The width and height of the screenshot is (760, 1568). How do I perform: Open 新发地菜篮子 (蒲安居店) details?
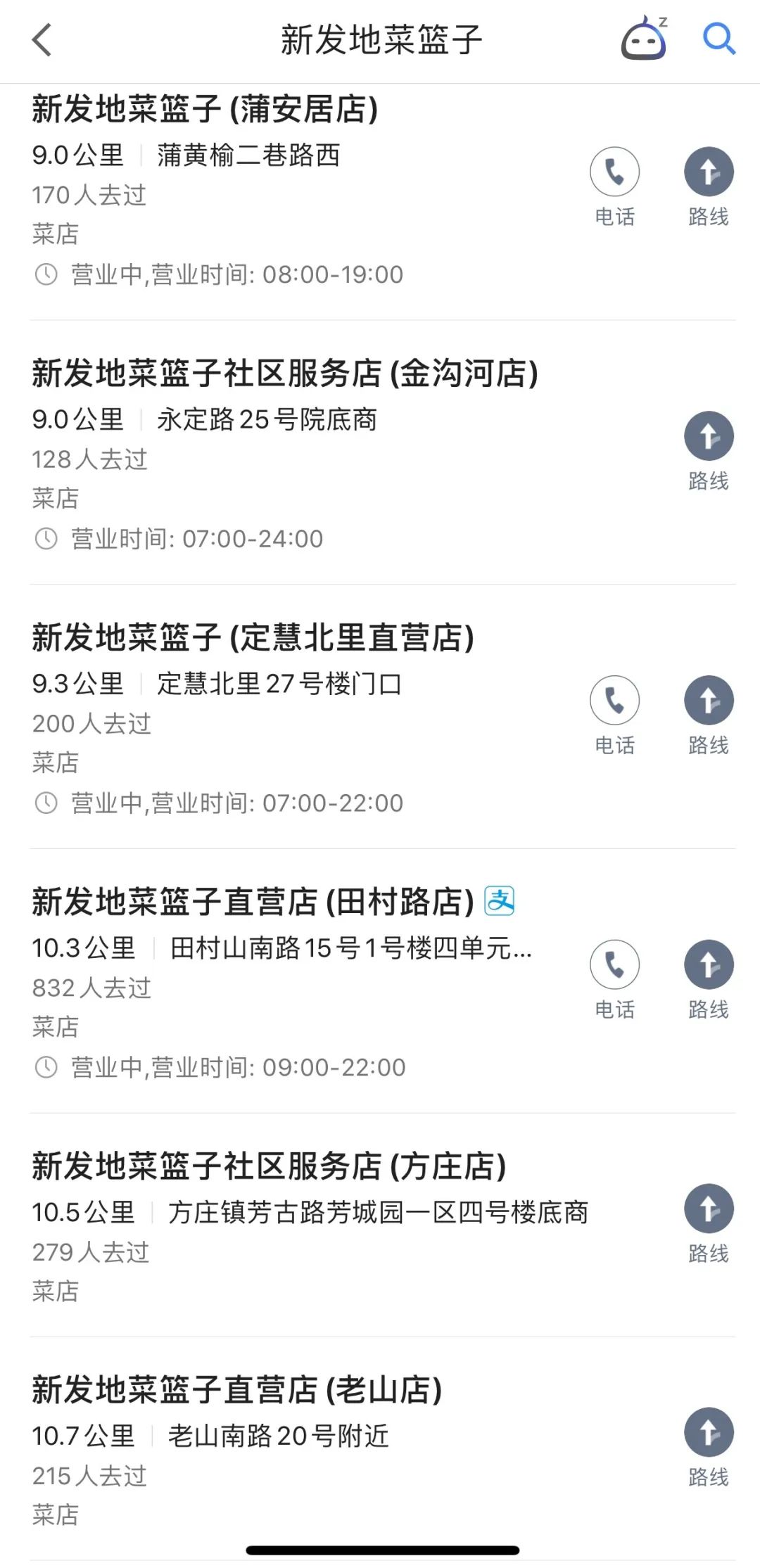pos(205,110)
